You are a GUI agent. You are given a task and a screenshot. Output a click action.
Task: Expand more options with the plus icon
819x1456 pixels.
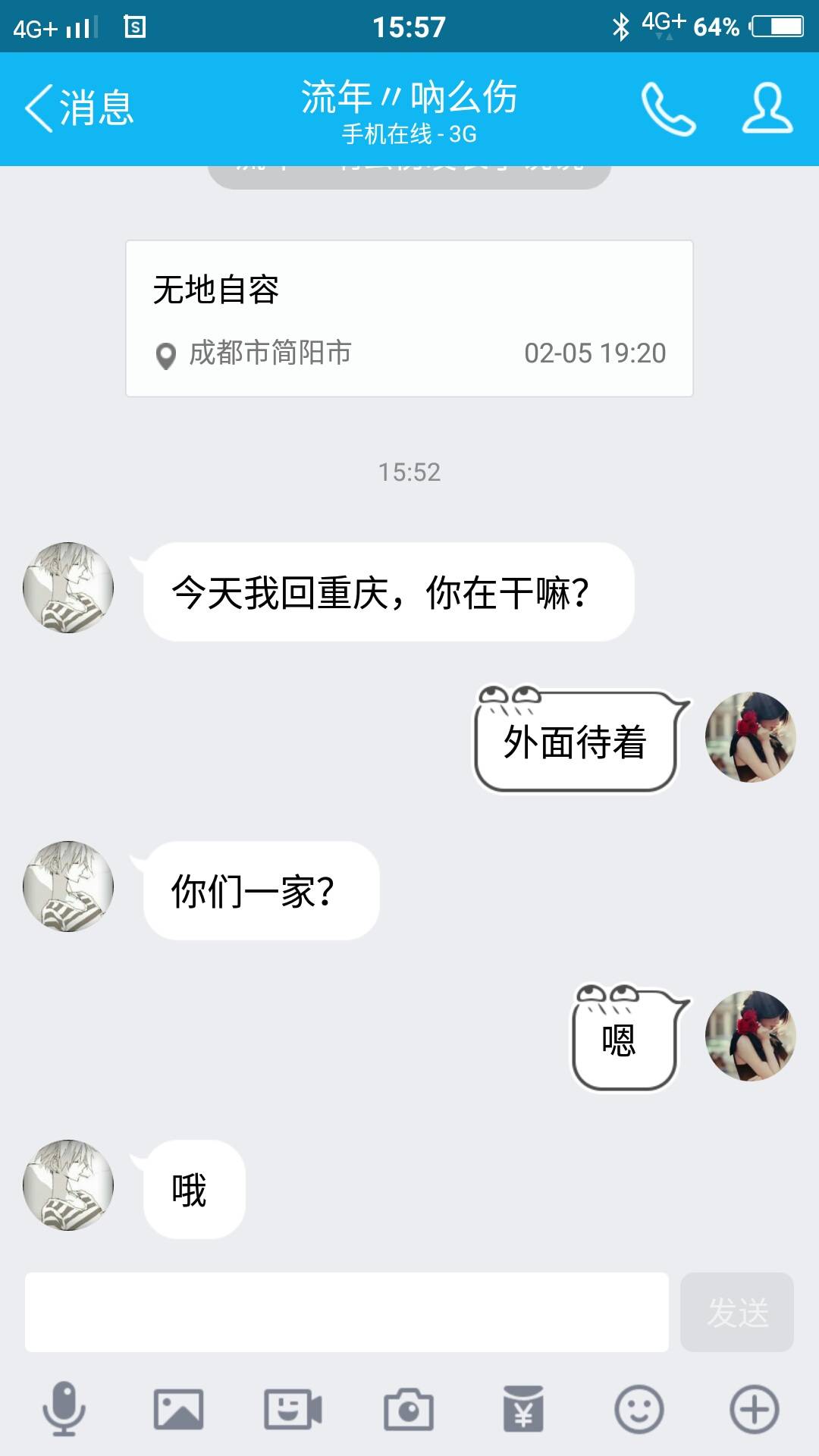click(x=754, y=1409)
